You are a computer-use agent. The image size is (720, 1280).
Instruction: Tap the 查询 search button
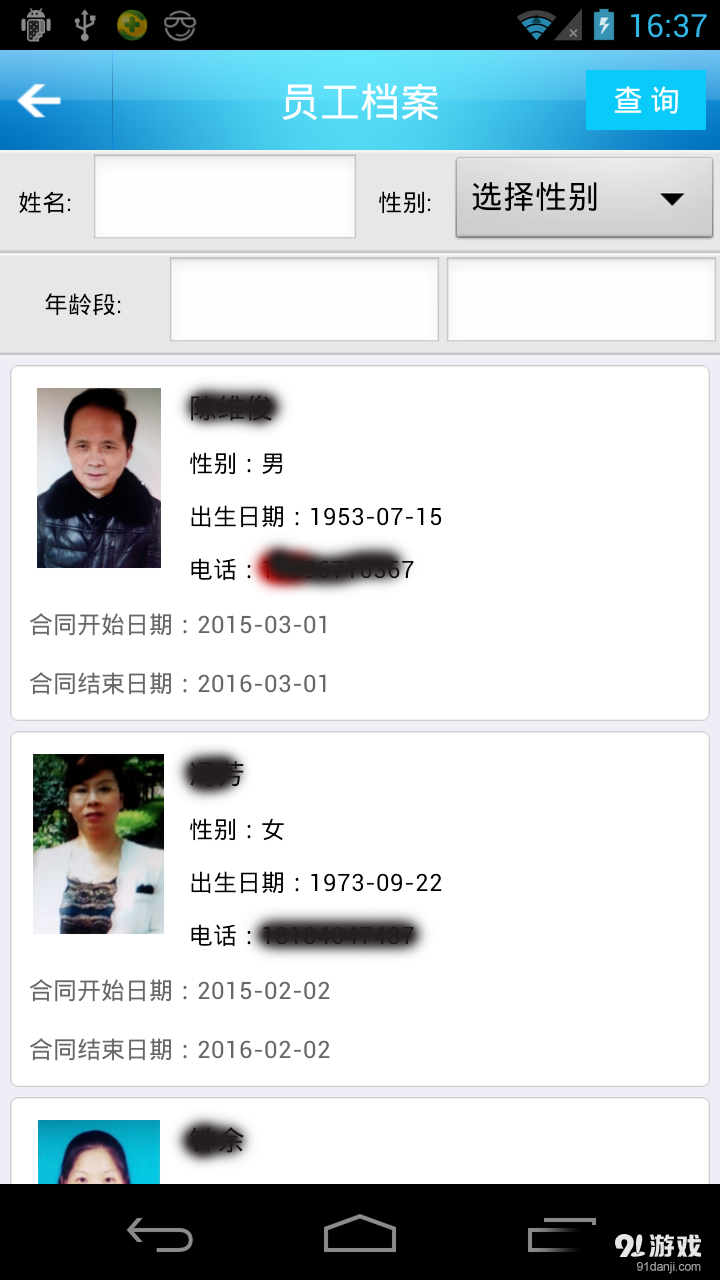click(646, 100)
